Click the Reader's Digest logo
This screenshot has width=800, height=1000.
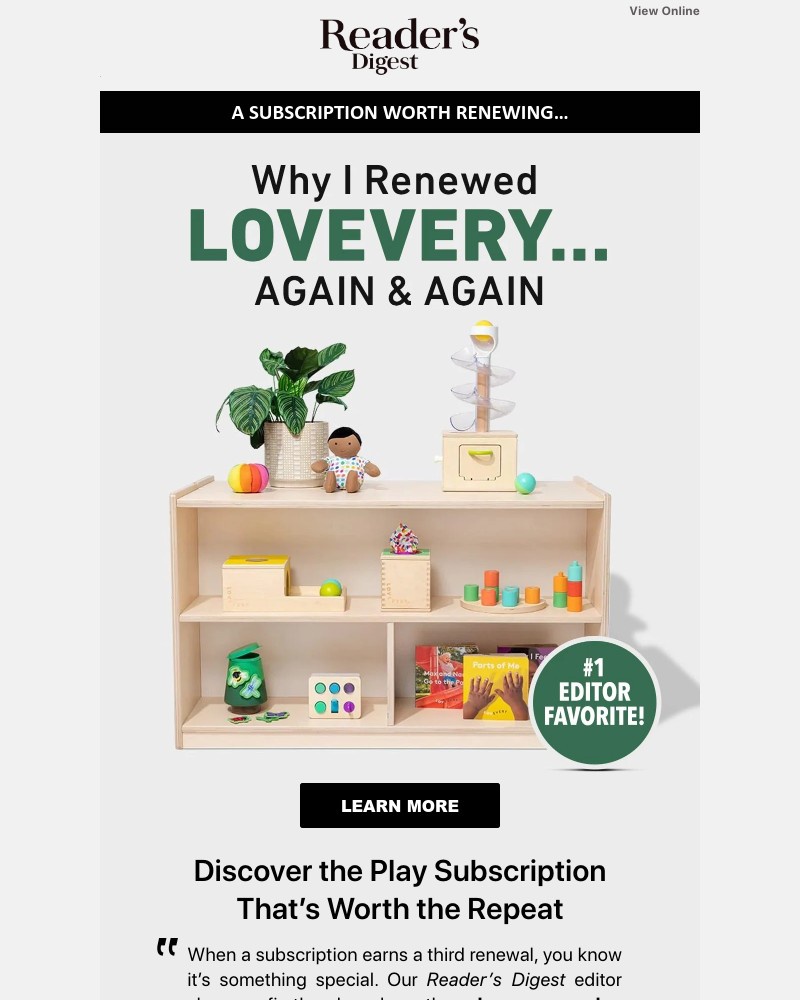point(399,45)
